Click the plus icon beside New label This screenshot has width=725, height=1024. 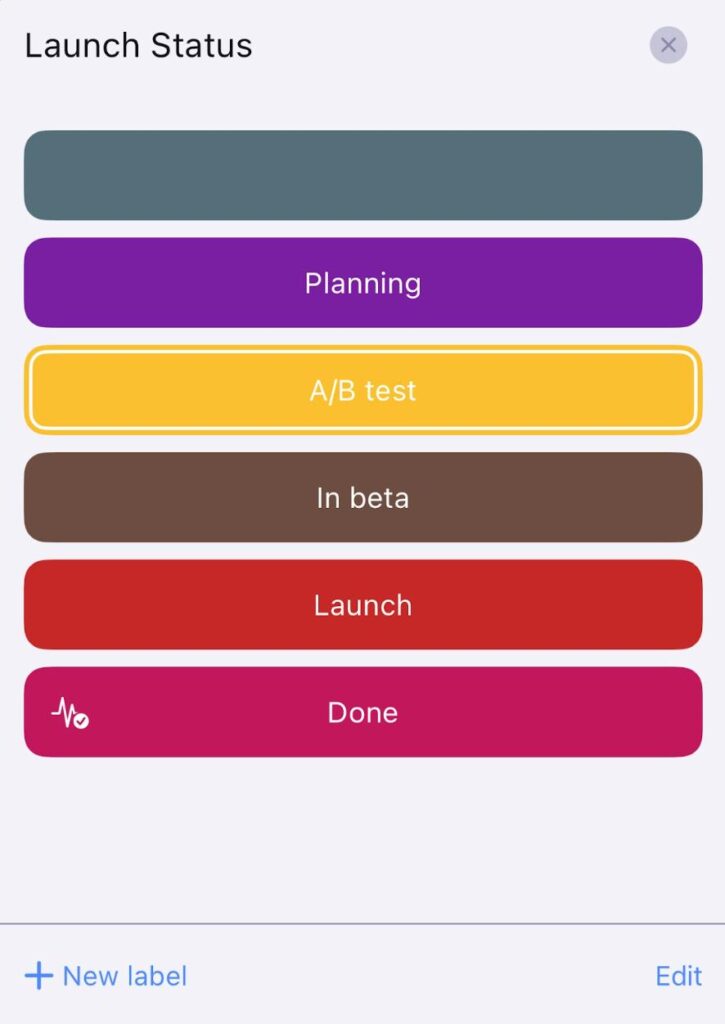tap(37, 976)
